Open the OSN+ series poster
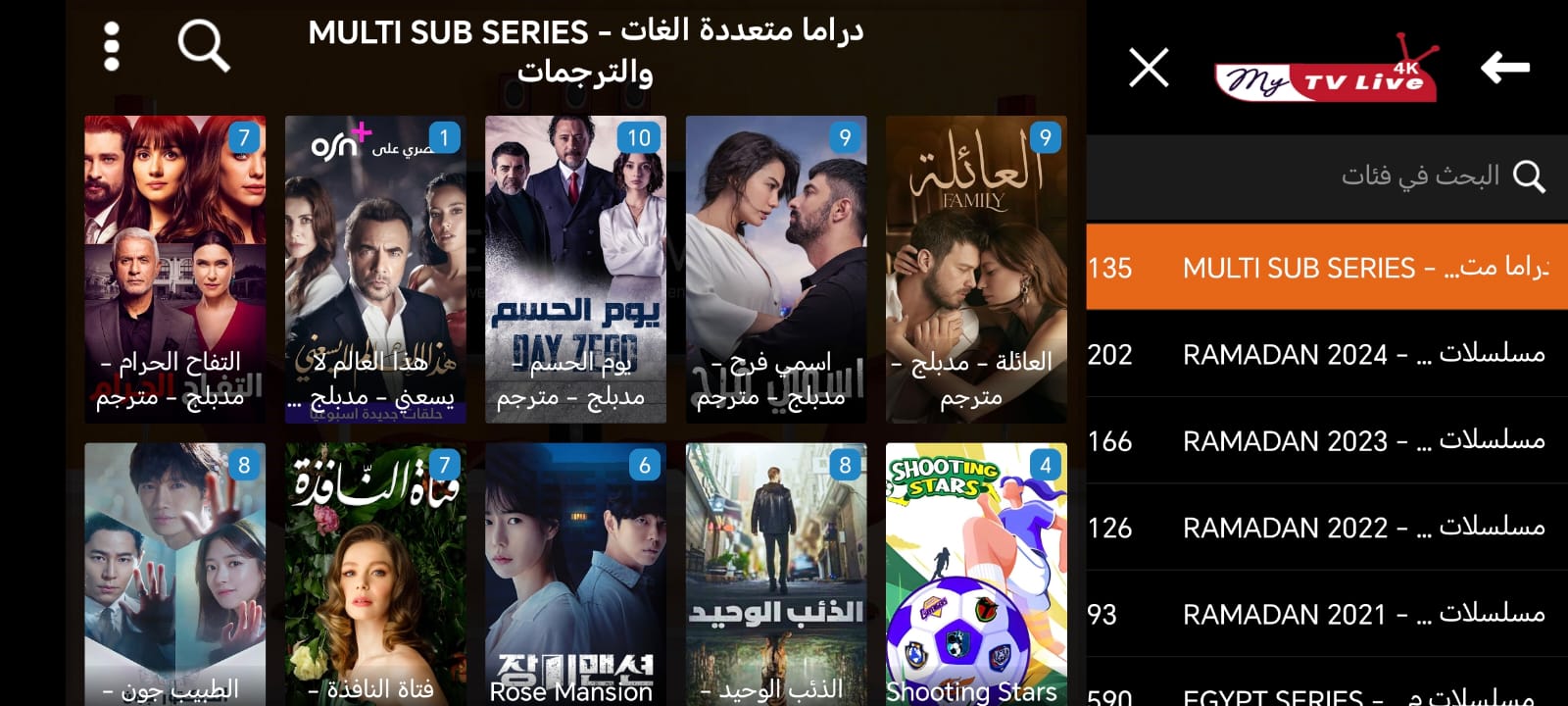The width and height of the screenshot is (1568, 706). pyautogui.click(x=374, y=270)
